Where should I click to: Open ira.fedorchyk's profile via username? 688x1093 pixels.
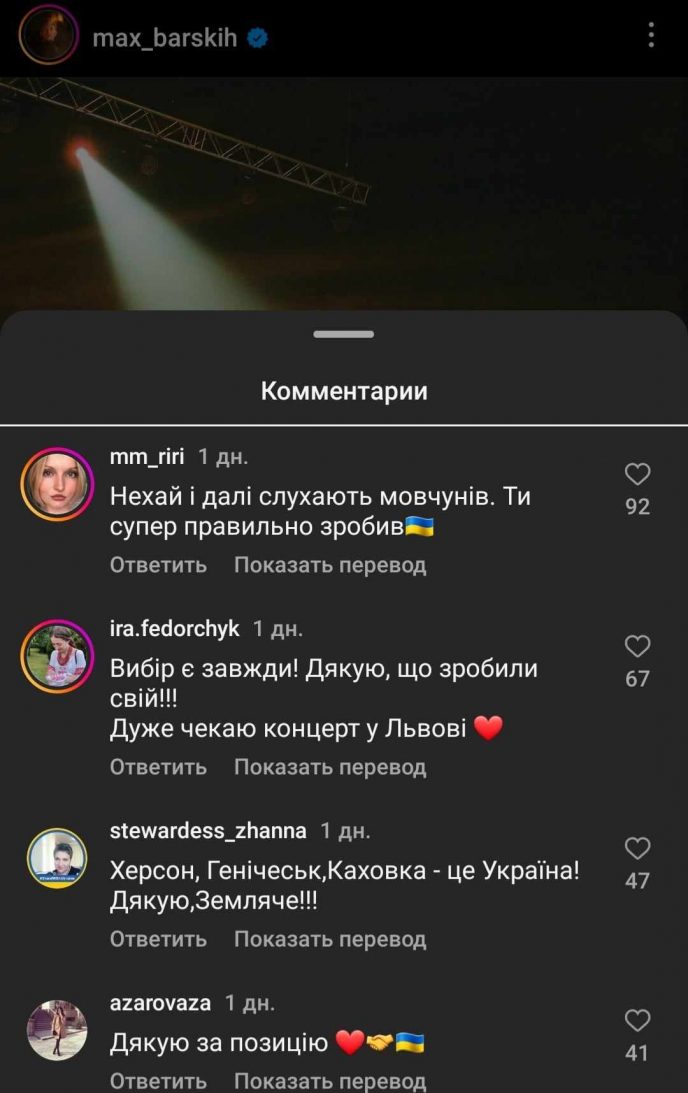click(x=174, y=629)
